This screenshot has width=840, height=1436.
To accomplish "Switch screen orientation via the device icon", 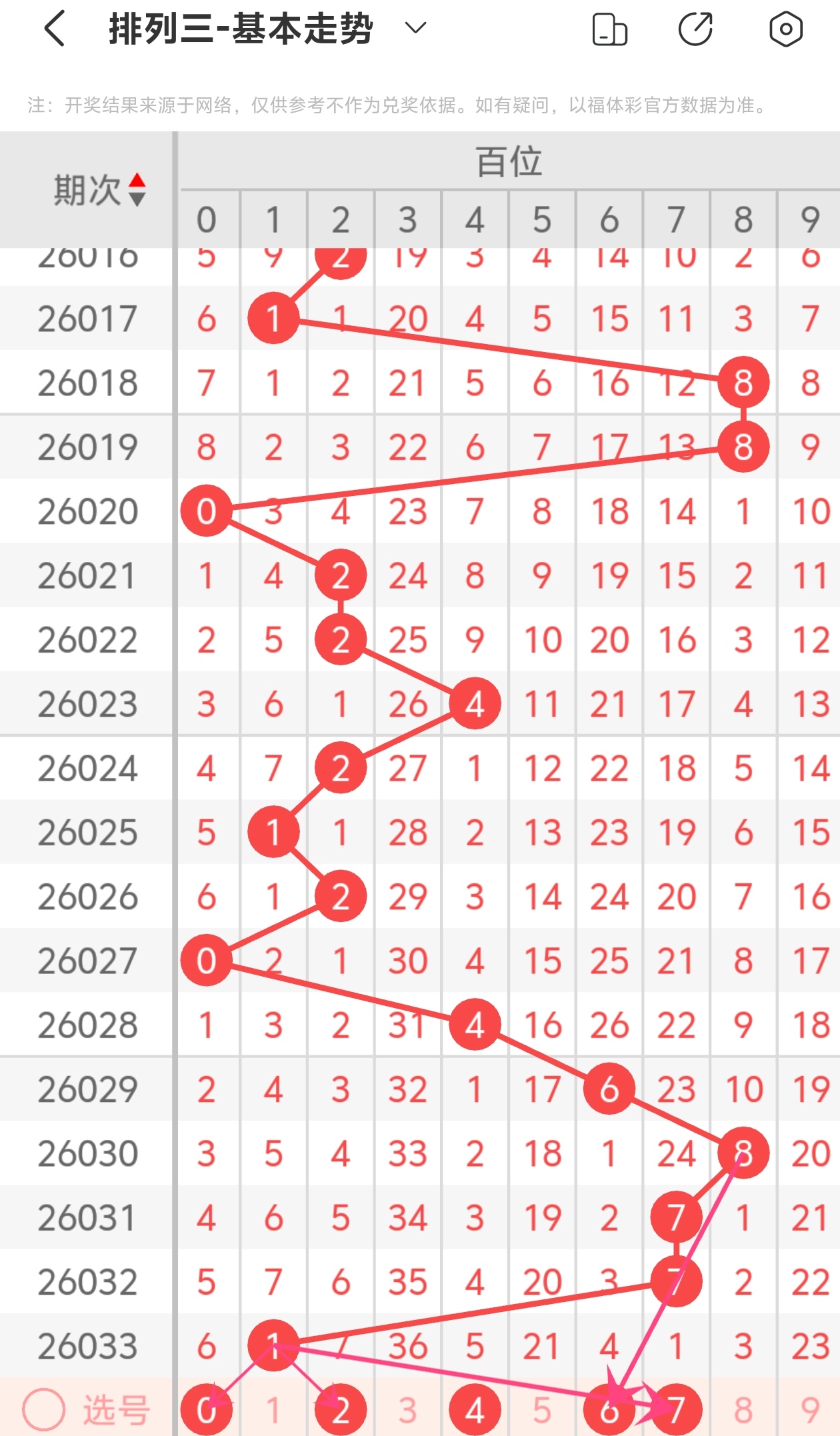I will tap(609, 30).
